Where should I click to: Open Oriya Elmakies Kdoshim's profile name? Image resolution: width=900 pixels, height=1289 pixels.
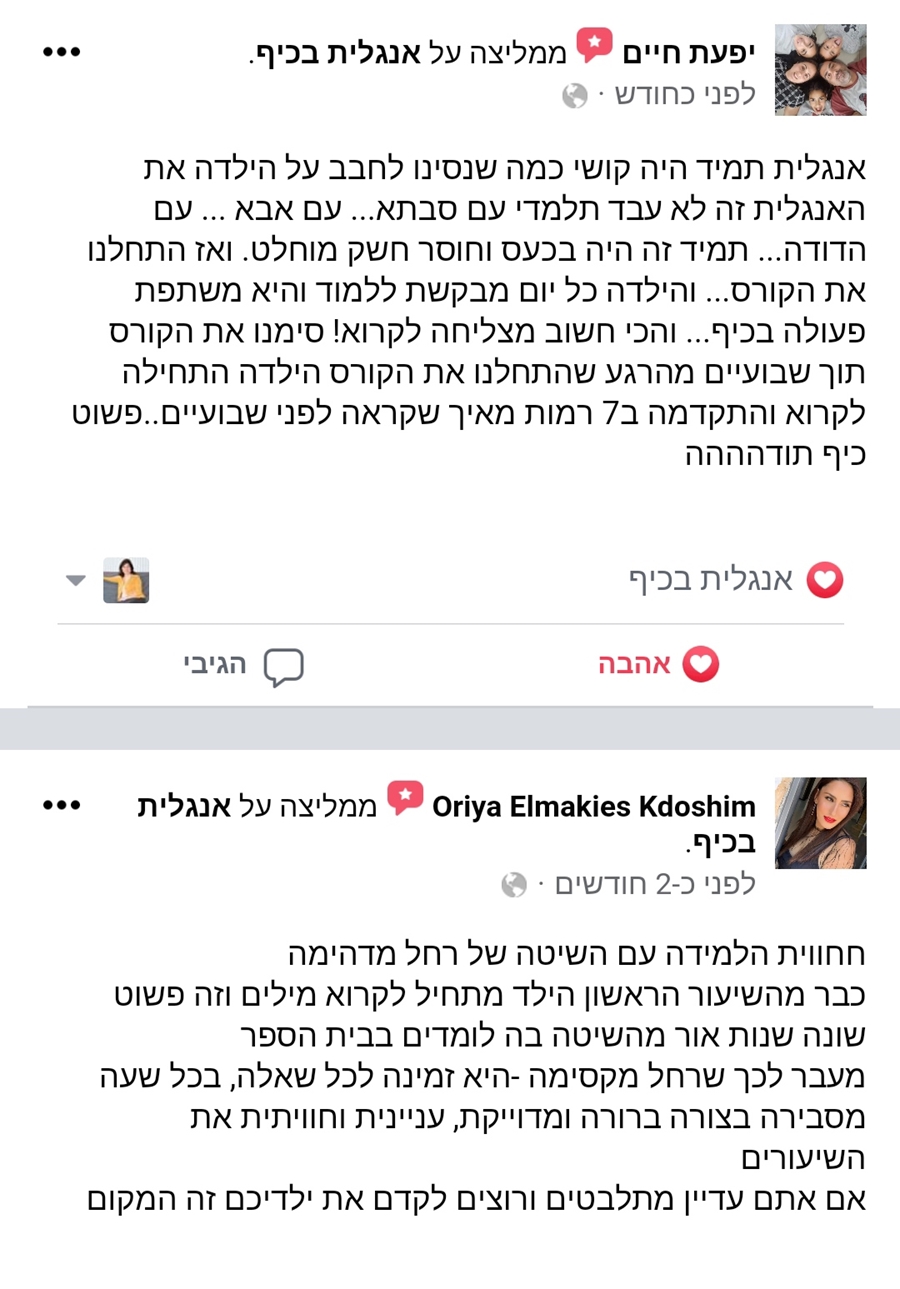click(595, 806)
